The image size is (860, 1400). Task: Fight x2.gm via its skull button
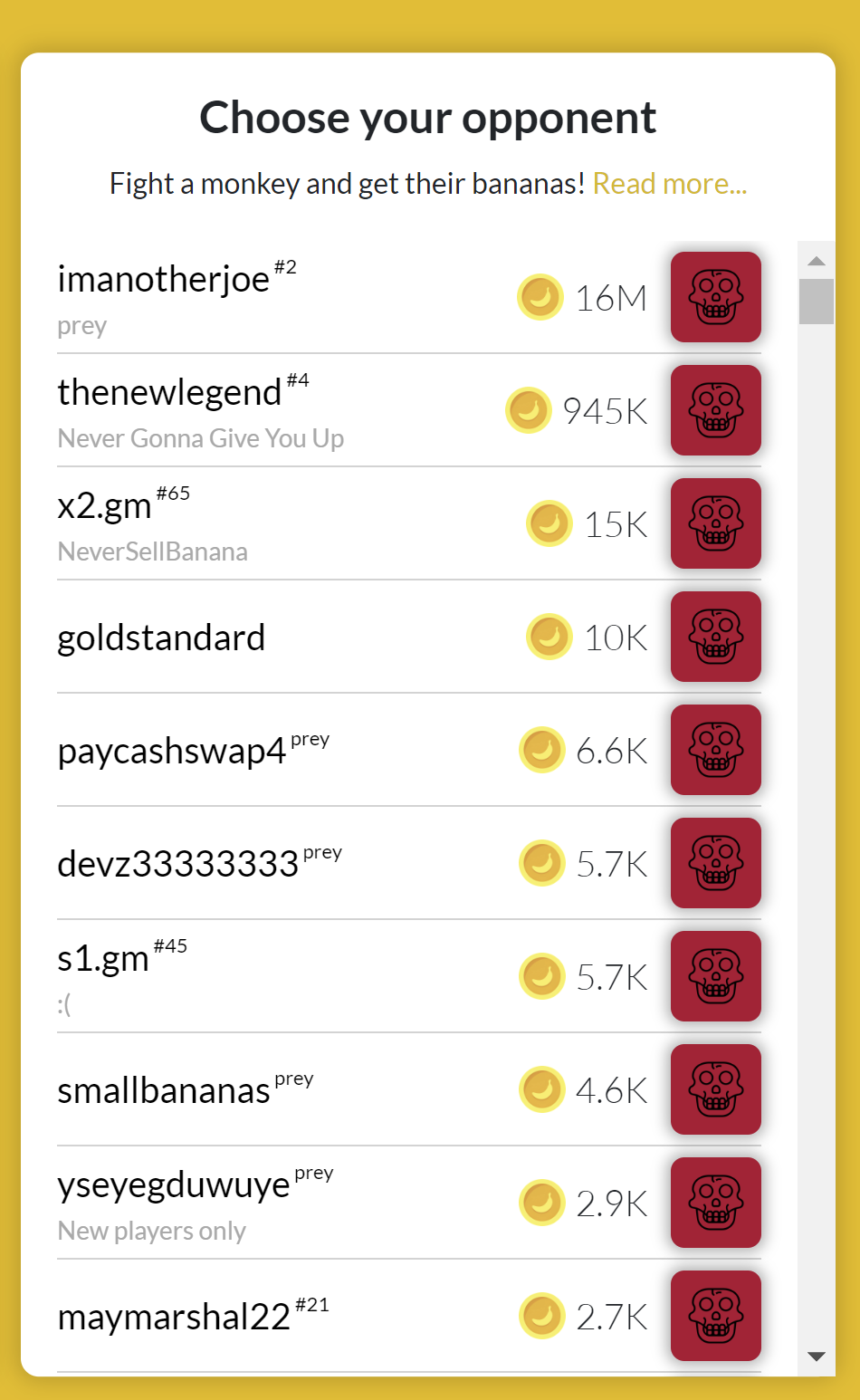click(715, 523)
